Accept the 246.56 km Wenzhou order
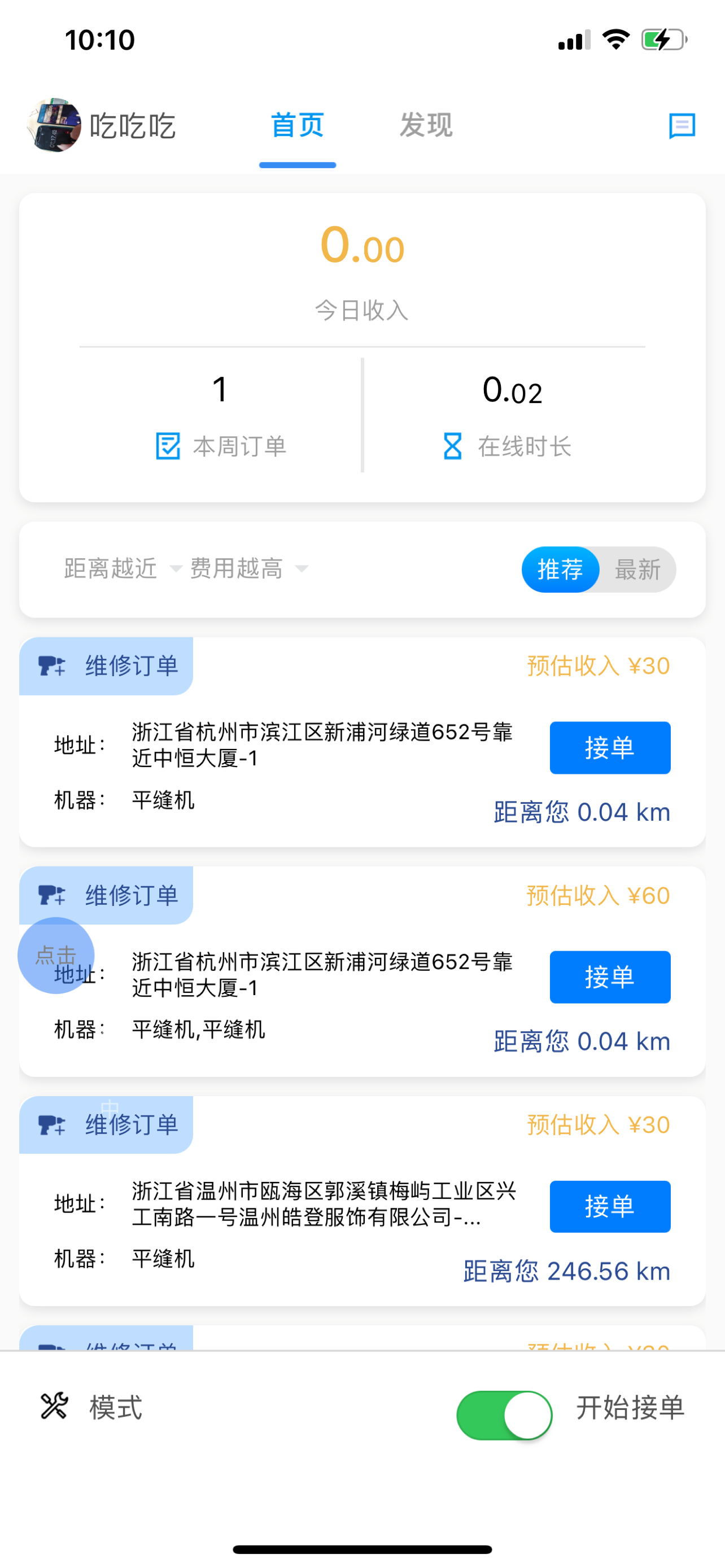The image size is (725, 1568). (609, 1206)
